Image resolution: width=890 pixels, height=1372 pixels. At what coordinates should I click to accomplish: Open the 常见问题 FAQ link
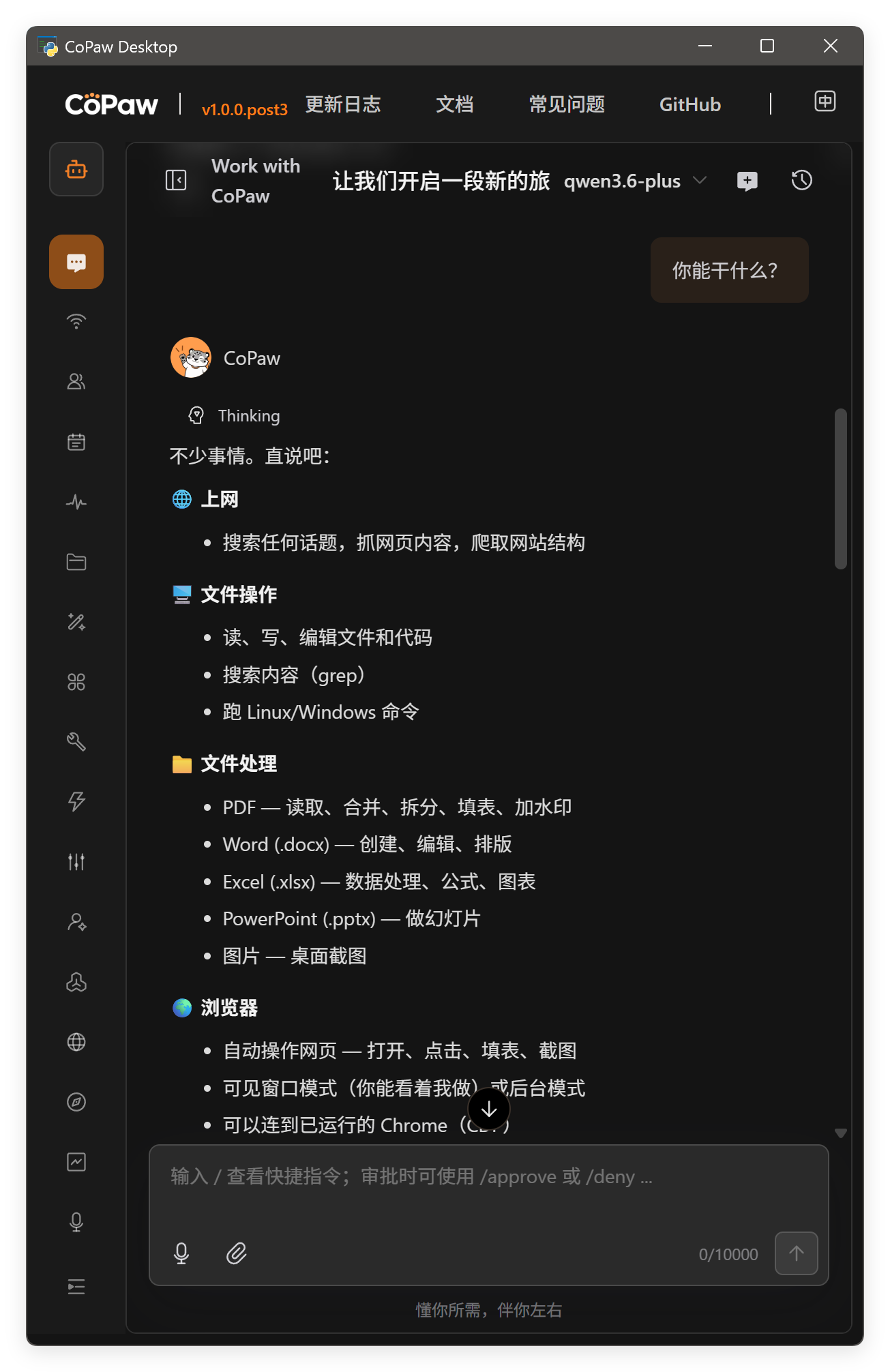567,104
